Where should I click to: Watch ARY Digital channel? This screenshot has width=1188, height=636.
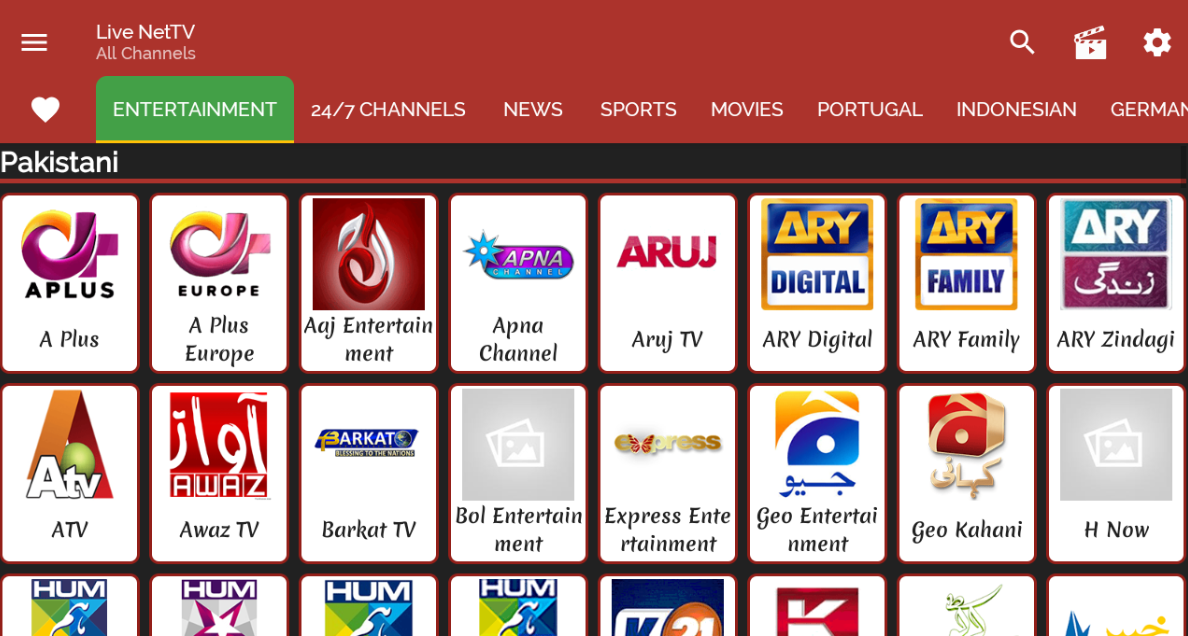coord(817,283)
